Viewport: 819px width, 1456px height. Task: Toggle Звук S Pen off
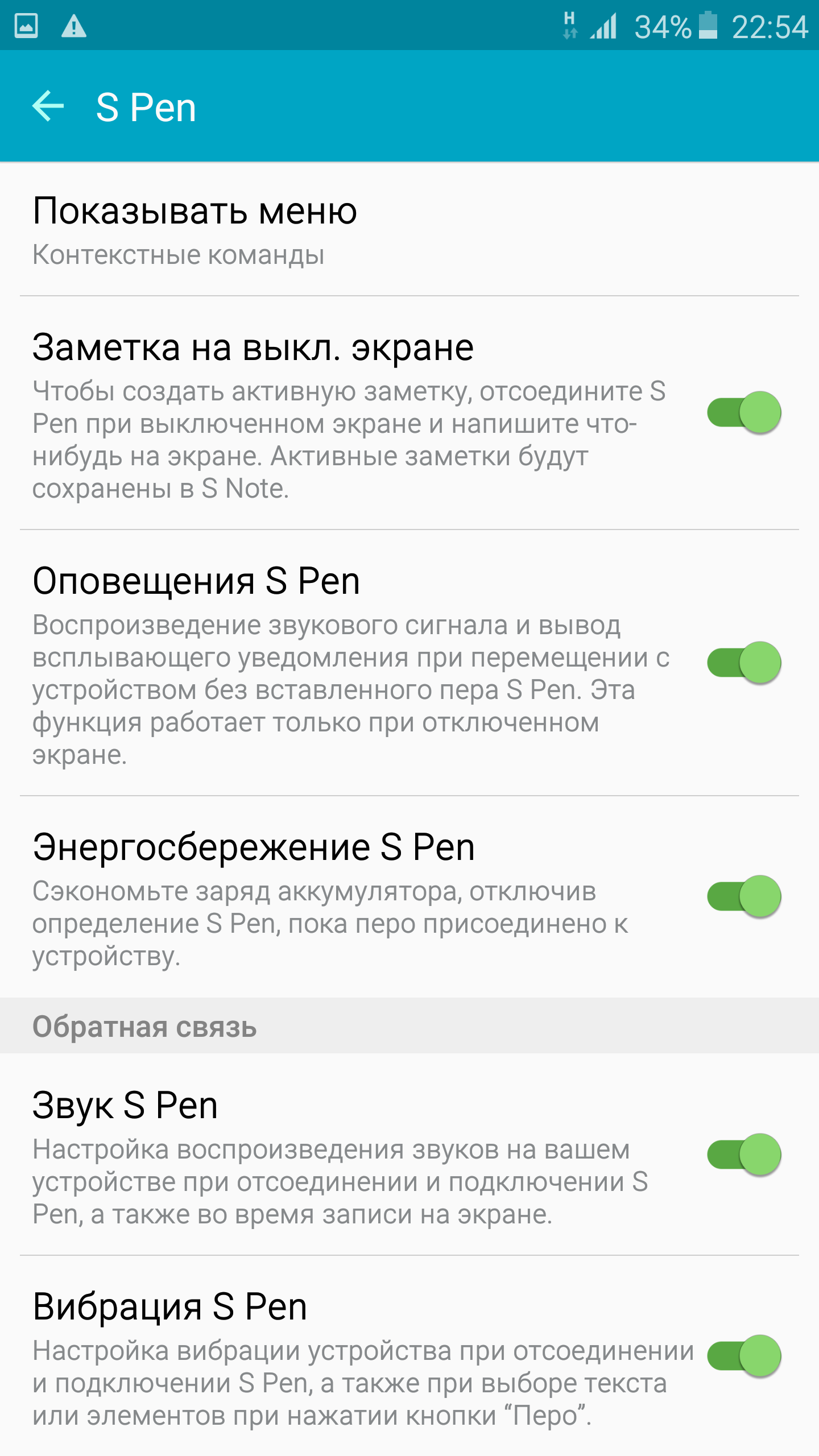[x=744, y=1155]
